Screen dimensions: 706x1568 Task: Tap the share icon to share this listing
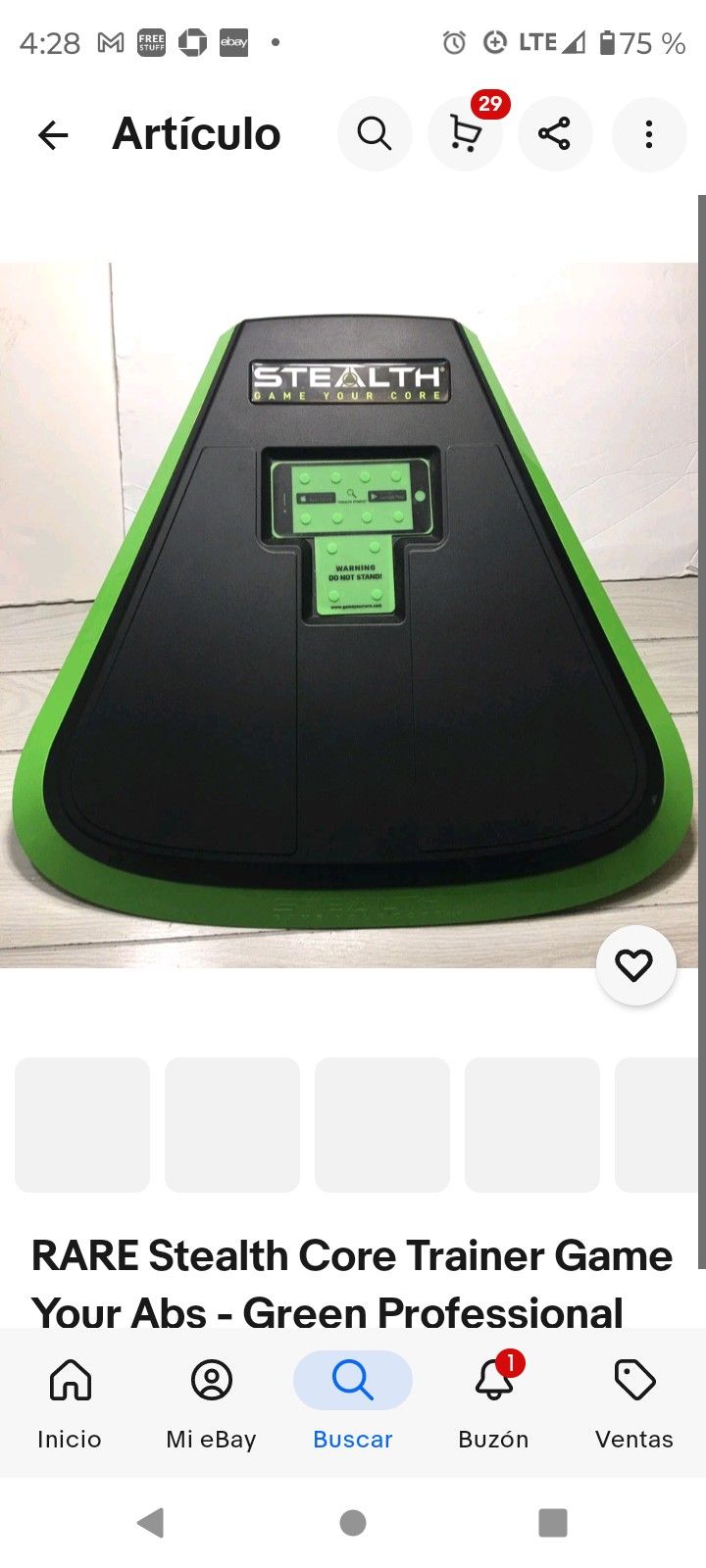click(555, 134)
